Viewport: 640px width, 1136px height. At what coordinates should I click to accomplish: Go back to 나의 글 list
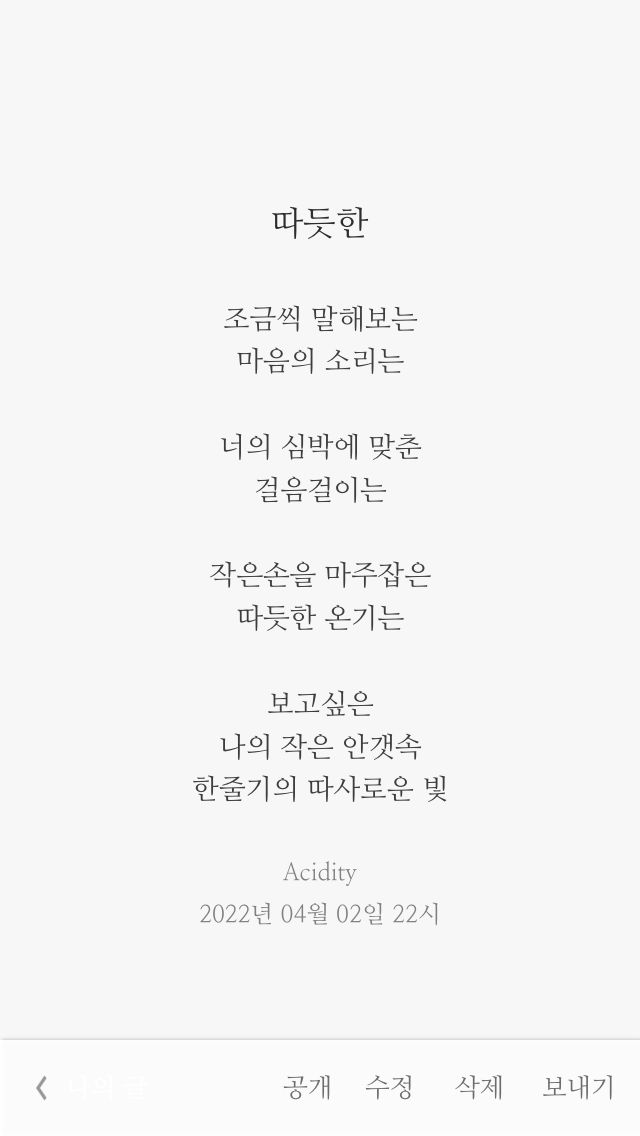(x=91, y=1087)
